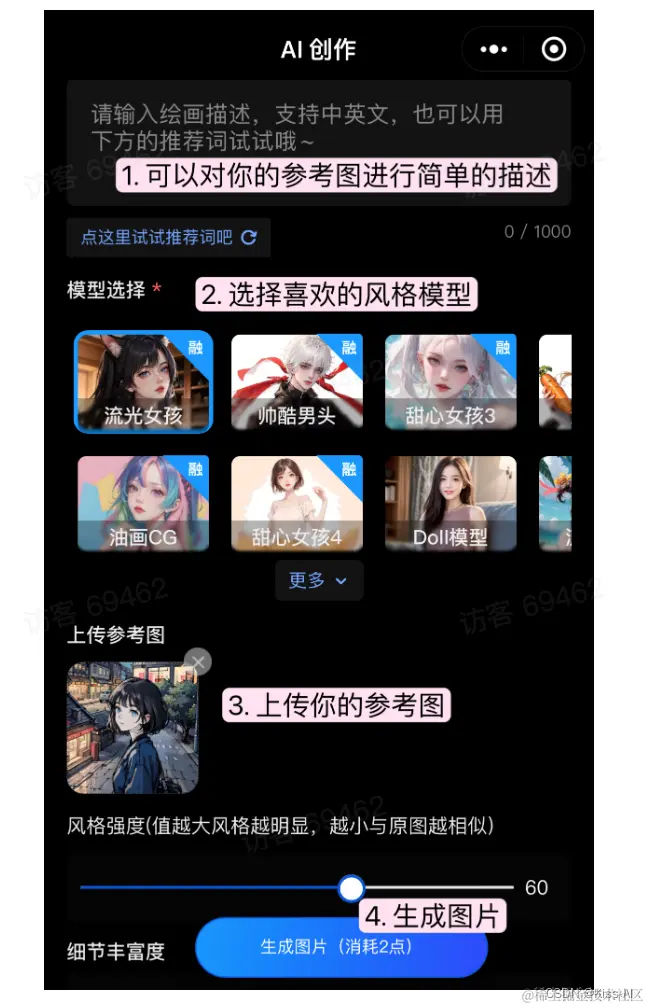Pick the 甜心女孩3 model
The image size is (648, 1008).
(x=450, y=381)
